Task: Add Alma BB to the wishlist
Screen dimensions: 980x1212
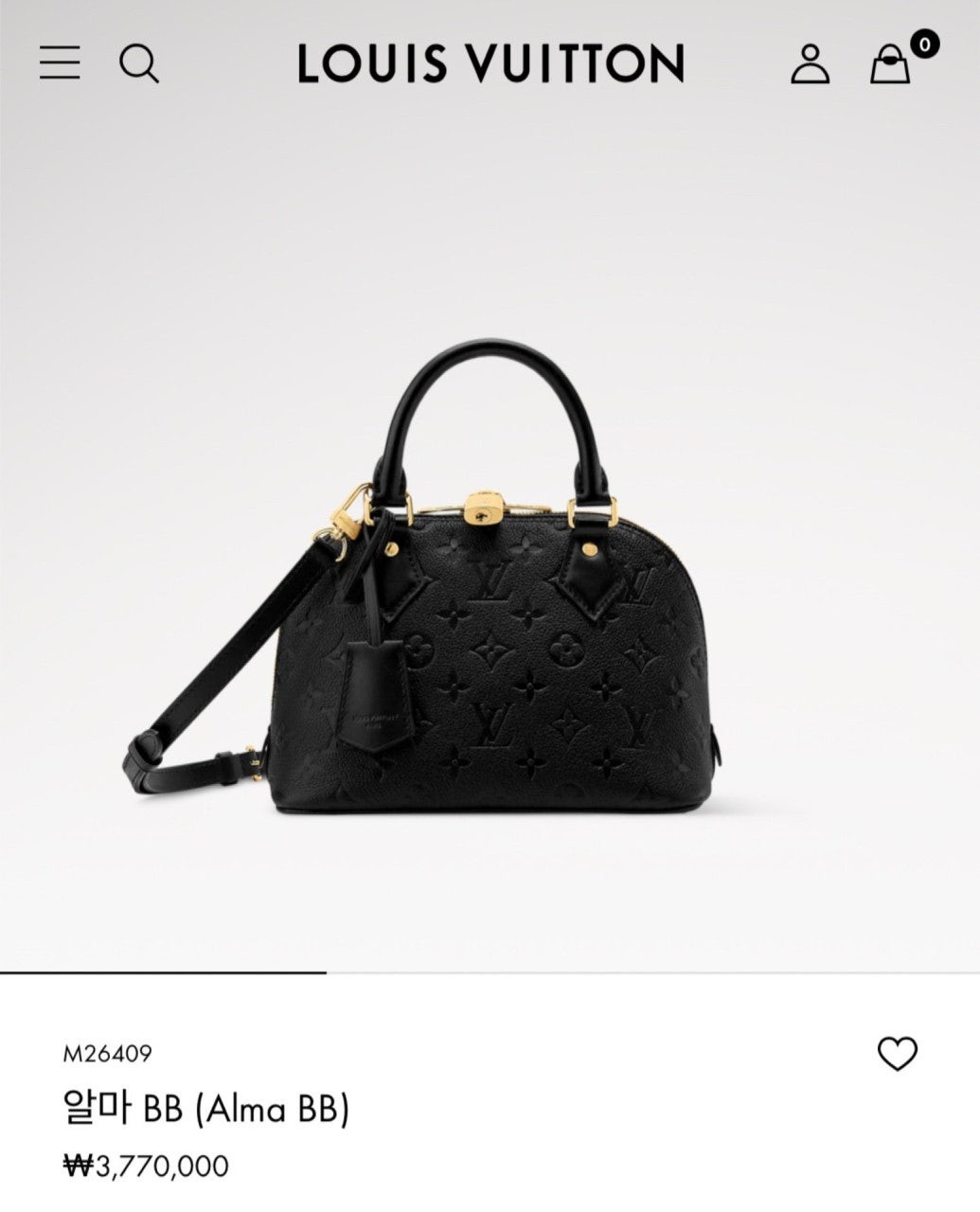Action: click(897, 1054)
